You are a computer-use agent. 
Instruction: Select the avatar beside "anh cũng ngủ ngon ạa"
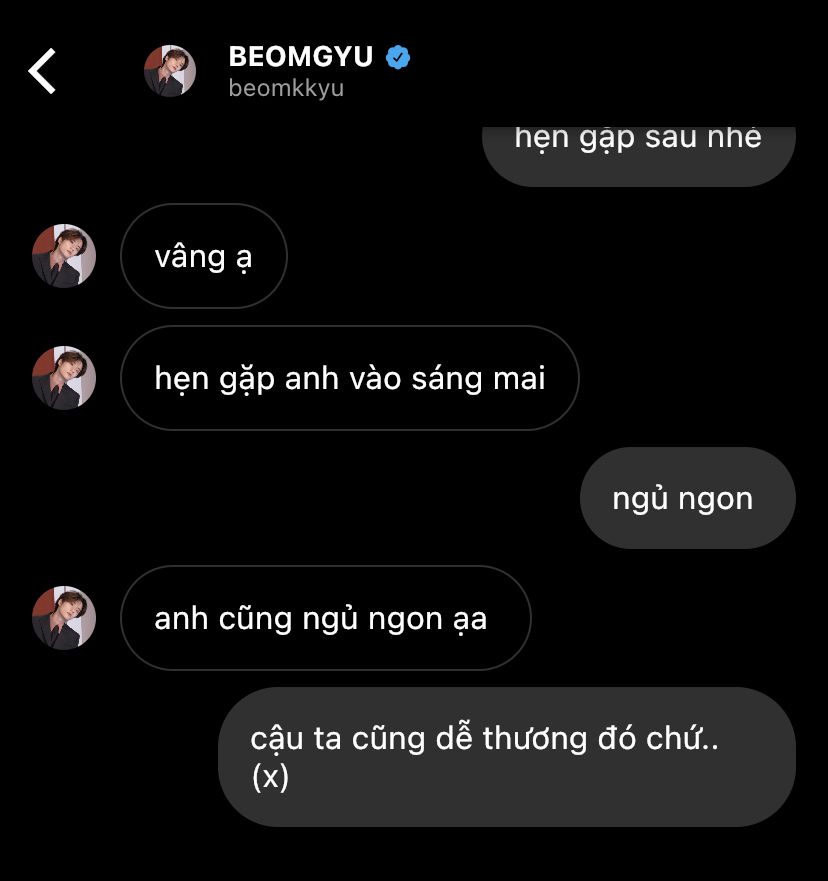[64, 618]
